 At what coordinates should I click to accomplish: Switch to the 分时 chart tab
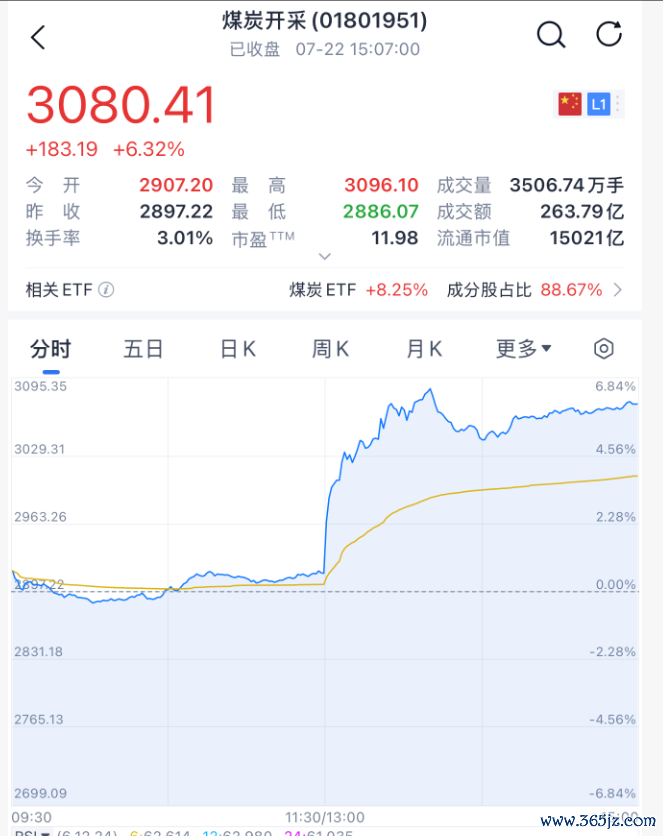tap(50, 349)
